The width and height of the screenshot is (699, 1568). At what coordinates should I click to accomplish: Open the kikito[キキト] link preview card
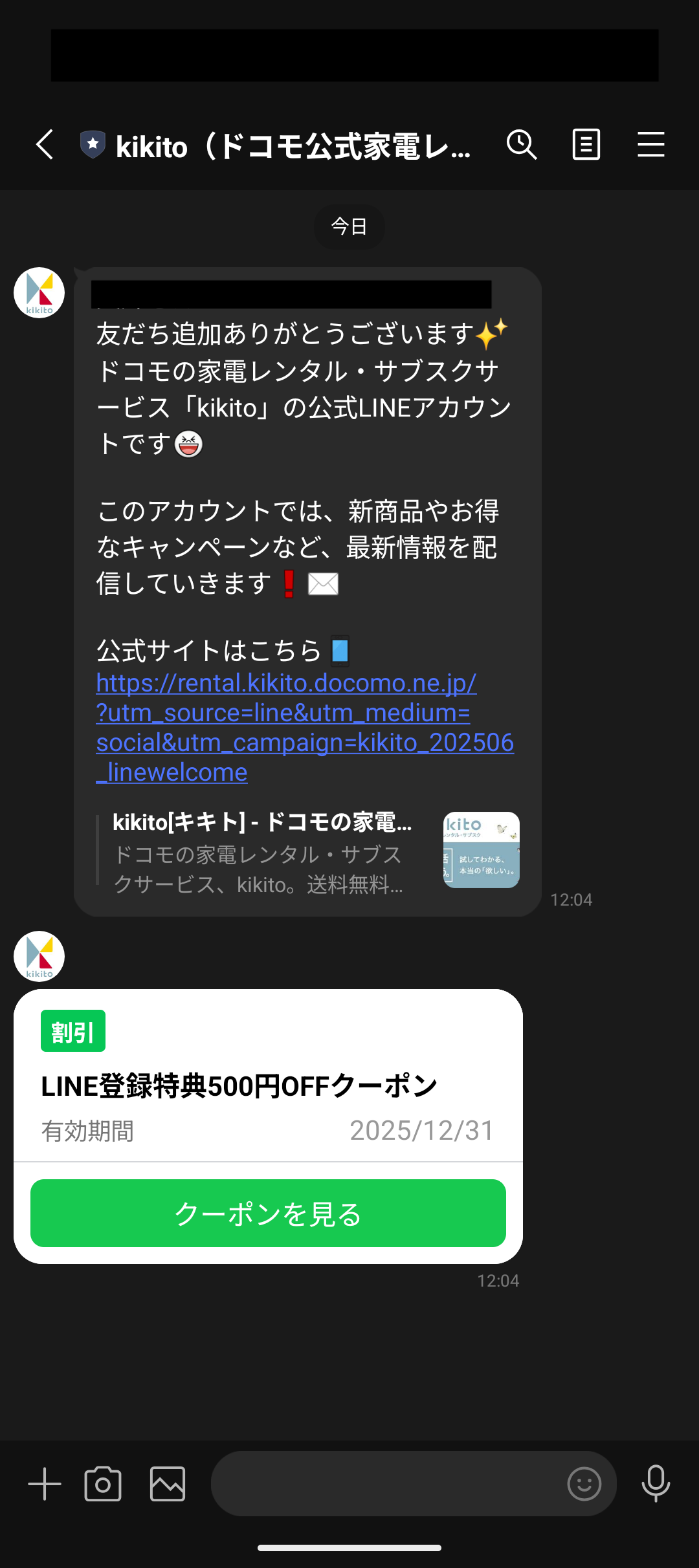pyautogui.click(x=308, y=852)
